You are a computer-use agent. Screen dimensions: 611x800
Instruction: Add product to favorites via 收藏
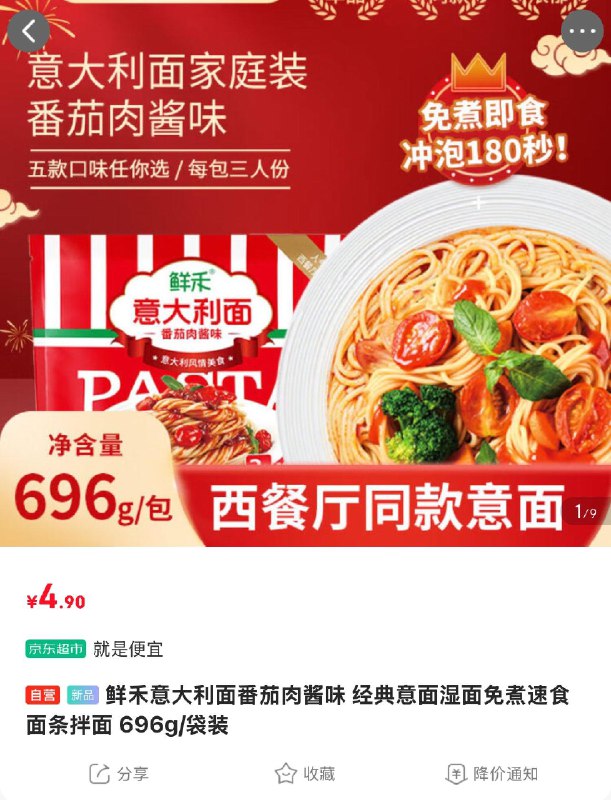point(305,773)
